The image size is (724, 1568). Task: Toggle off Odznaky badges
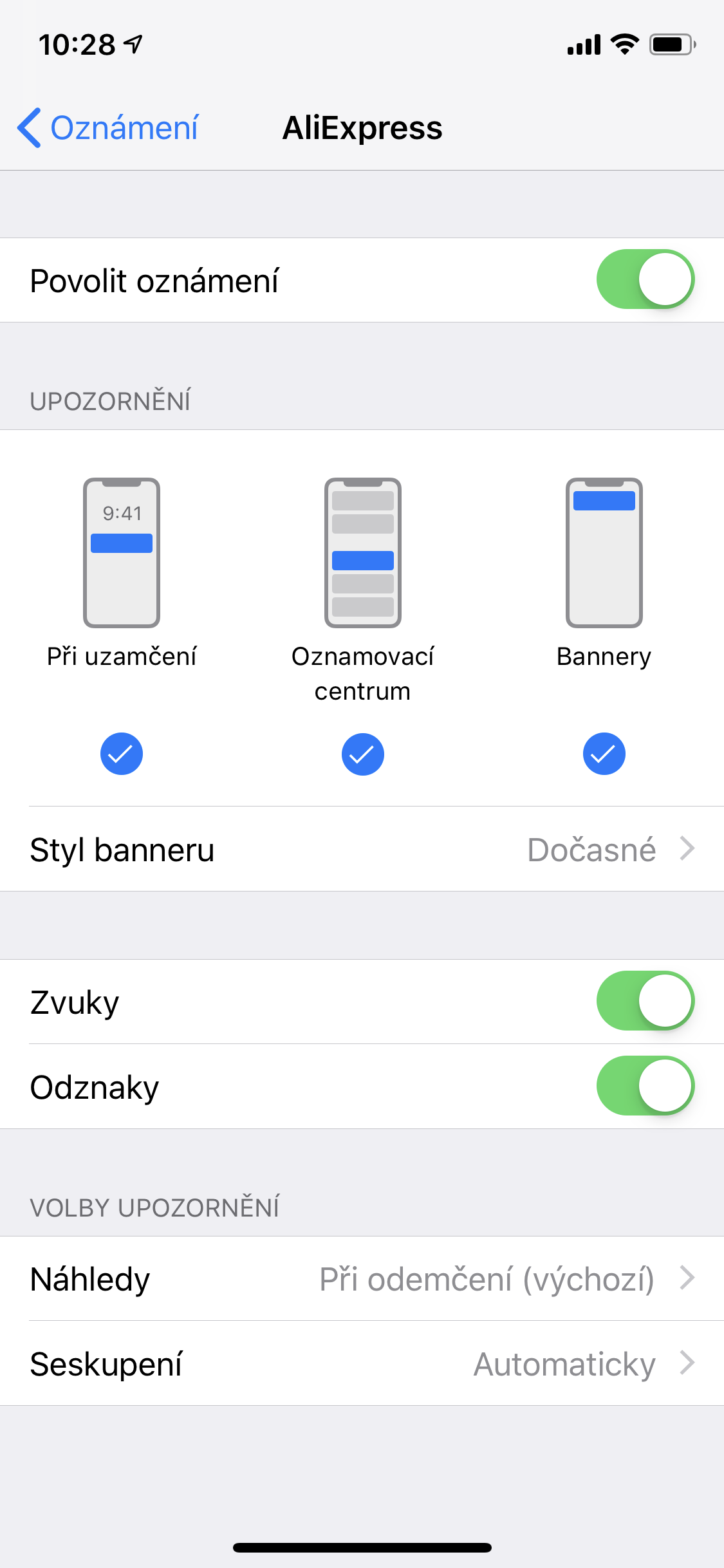pos(645,1085)
